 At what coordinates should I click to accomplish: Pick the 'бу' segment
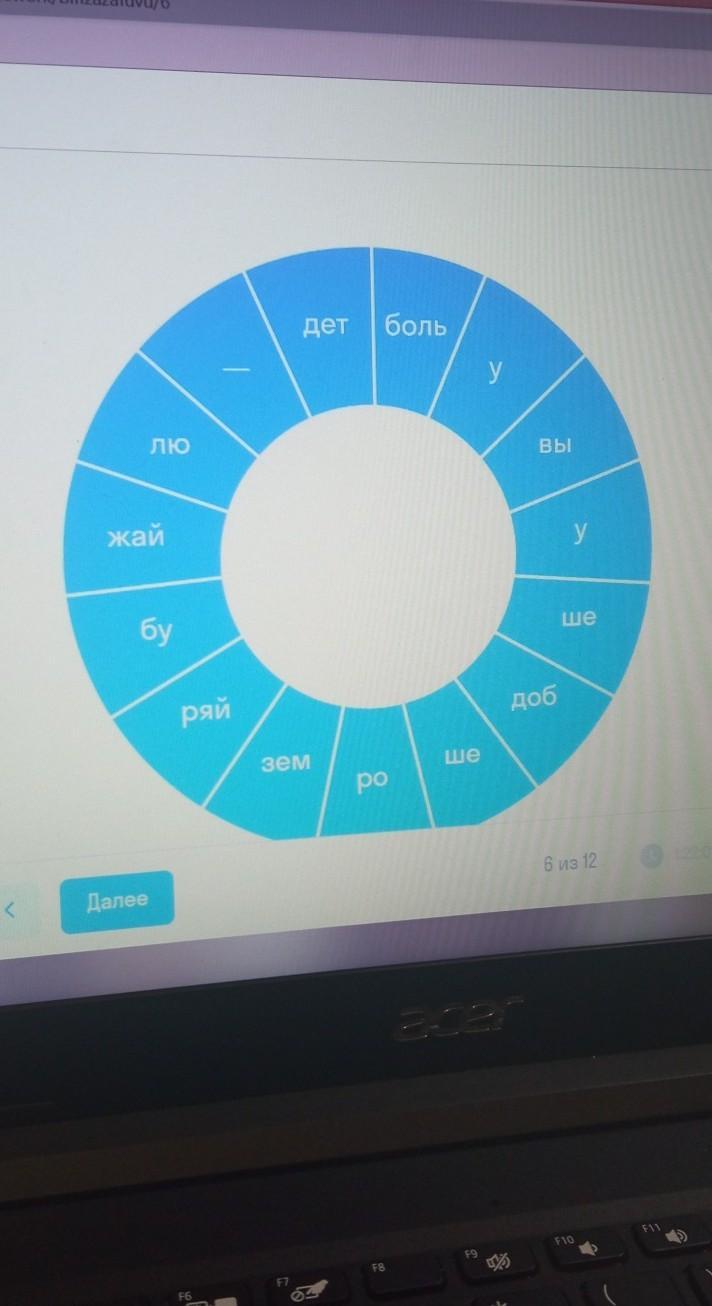[156, 630]
